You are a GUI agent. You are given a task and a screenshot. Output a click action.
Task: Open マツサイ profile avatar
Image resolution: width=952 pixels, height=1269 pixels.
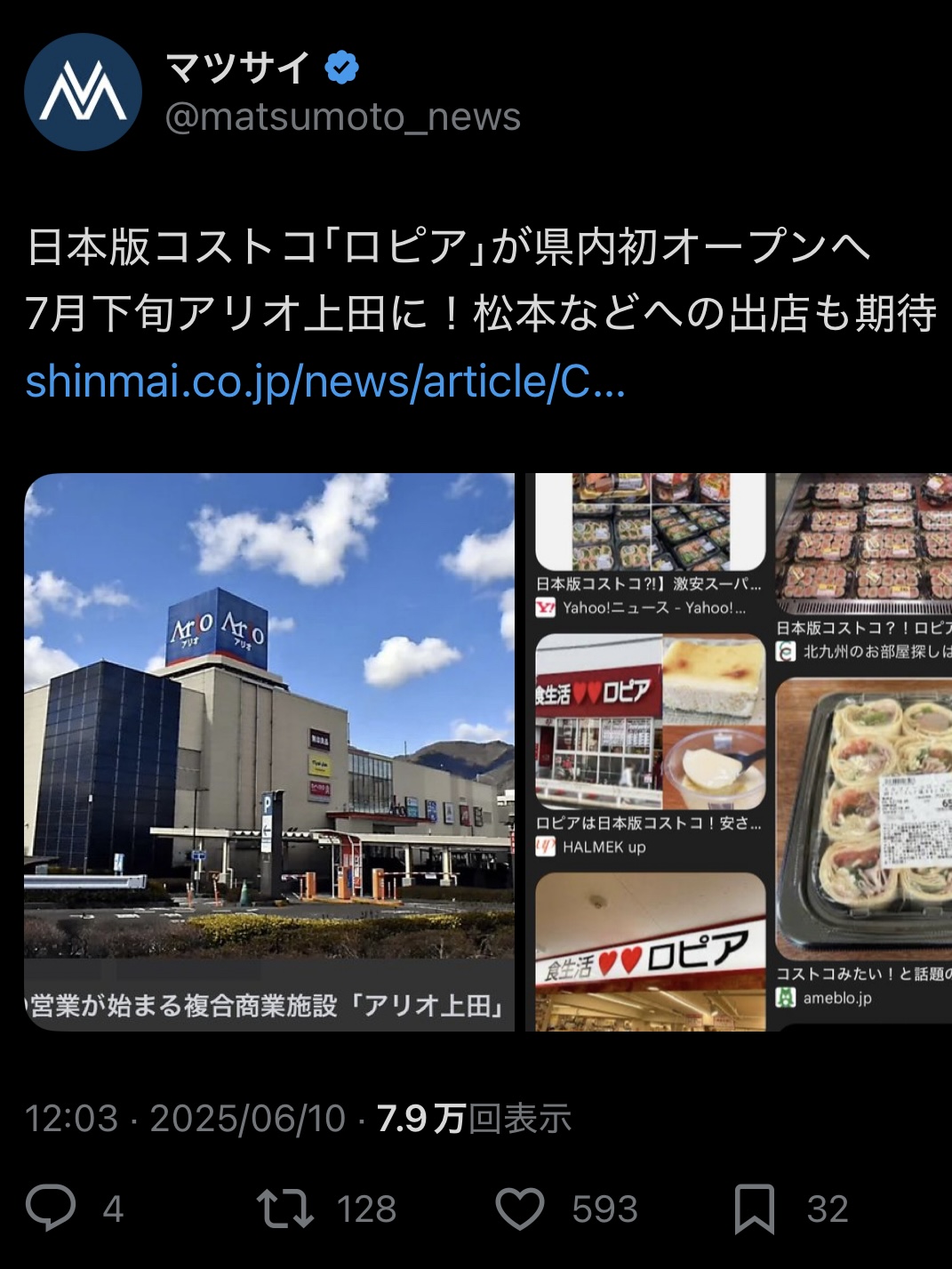(83, 92)
